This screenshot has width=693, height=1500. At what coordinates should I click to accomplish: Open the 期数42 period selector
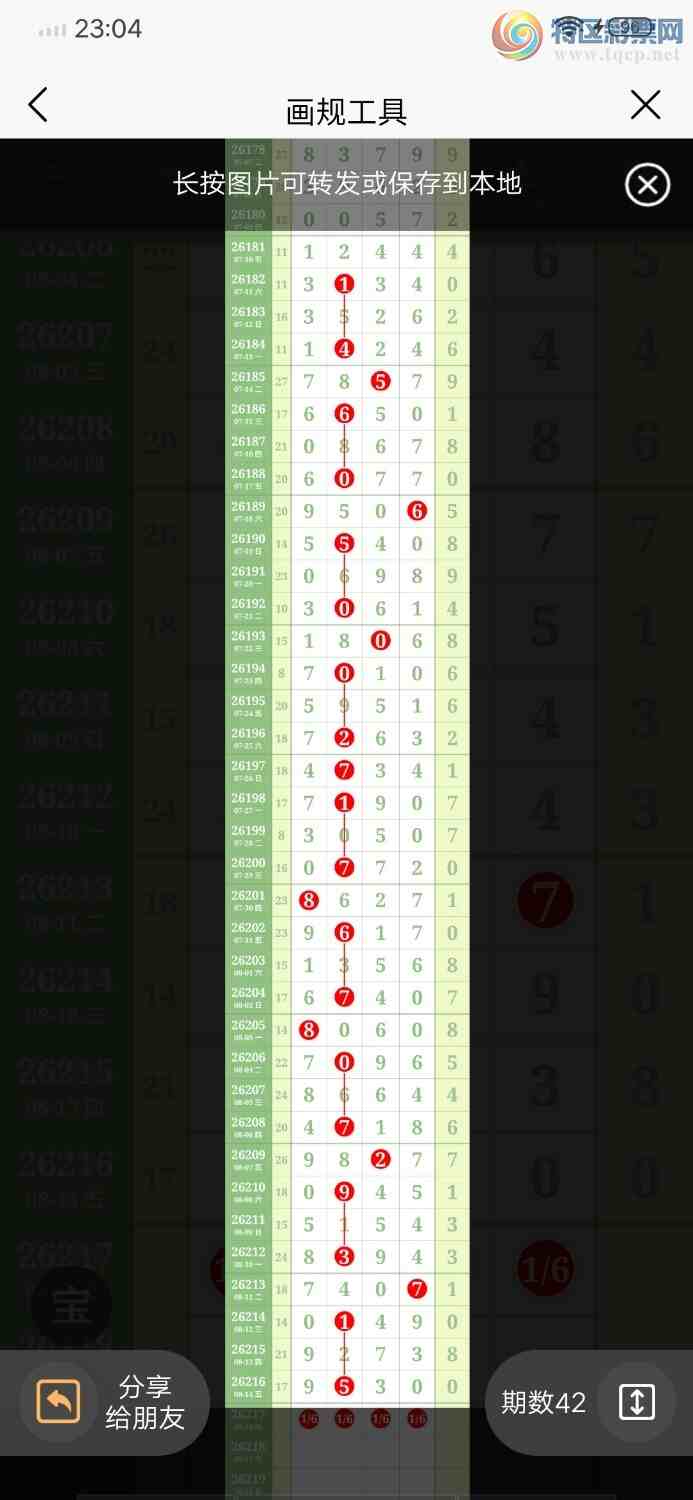tap(589, 1402)
